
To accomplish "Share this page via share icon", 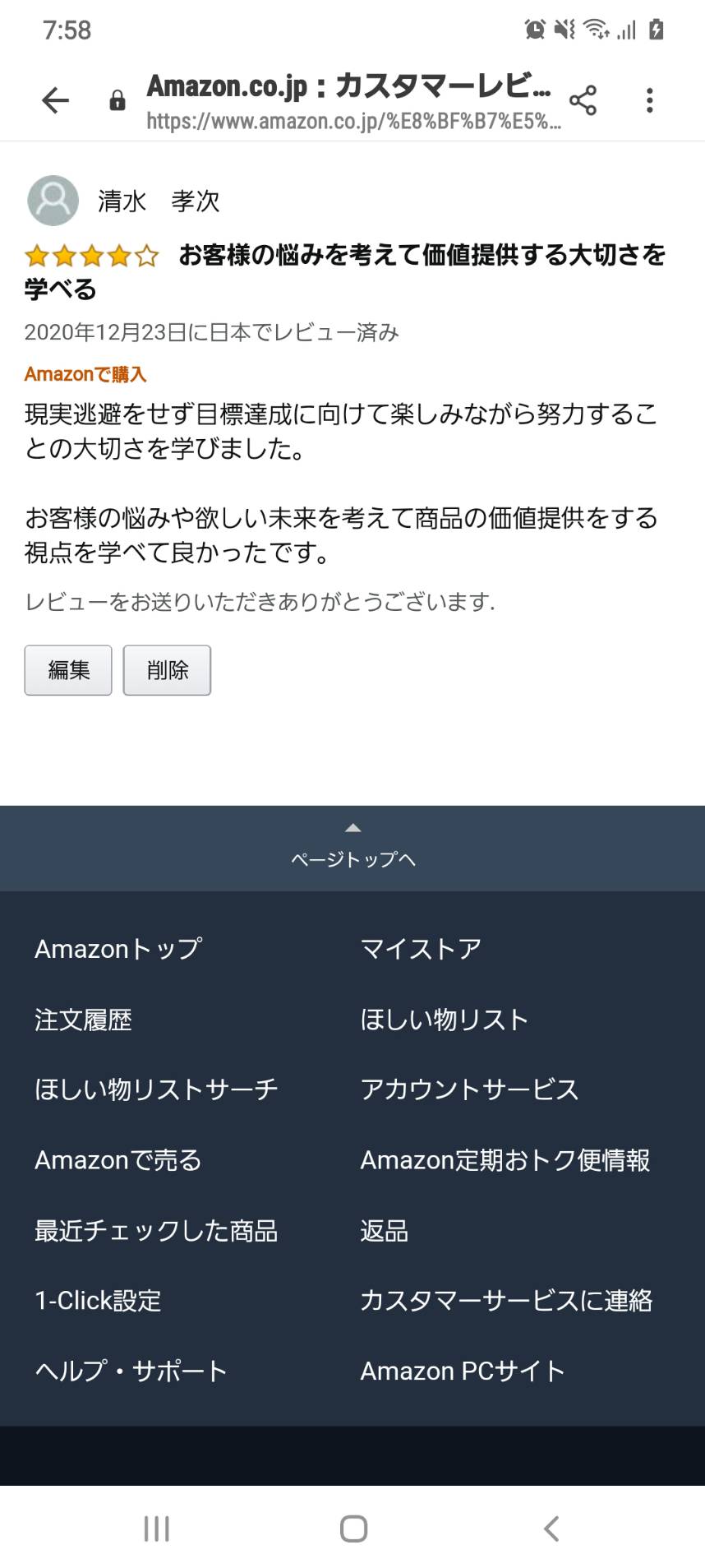I will point(583,100).
